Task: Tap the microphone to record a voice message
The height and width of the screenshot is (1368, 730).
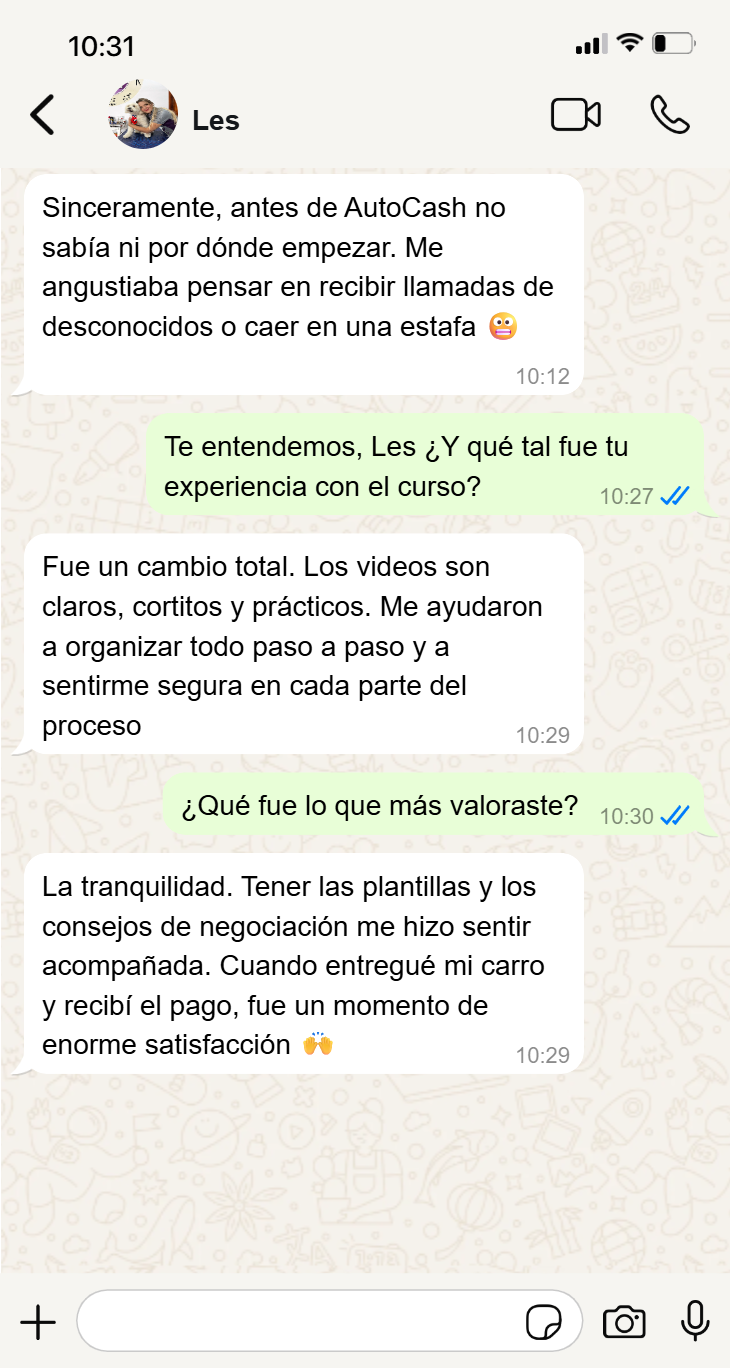Action: pyautogui.click(x=695, y=1322)
